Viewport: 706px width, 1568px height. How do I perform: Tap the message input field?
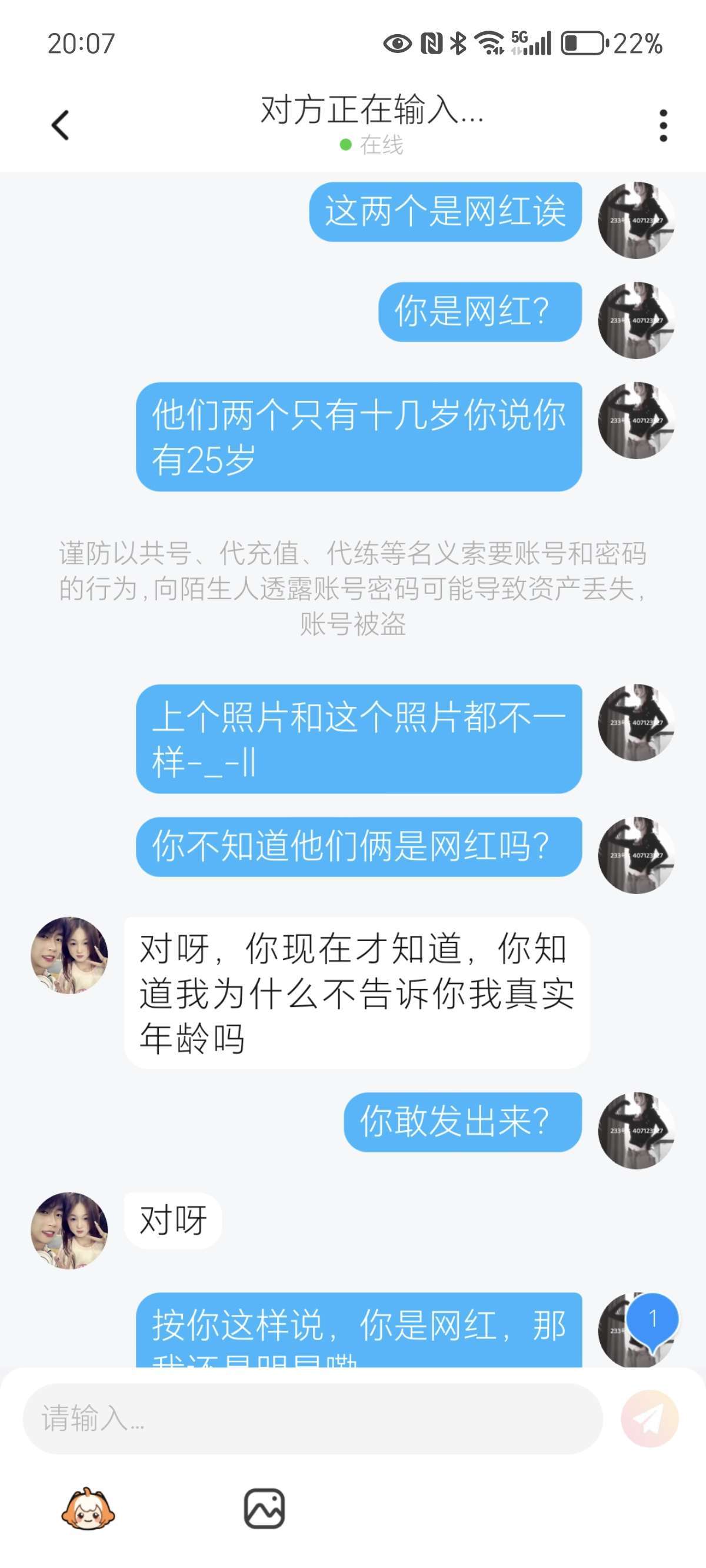[312, 1419]
